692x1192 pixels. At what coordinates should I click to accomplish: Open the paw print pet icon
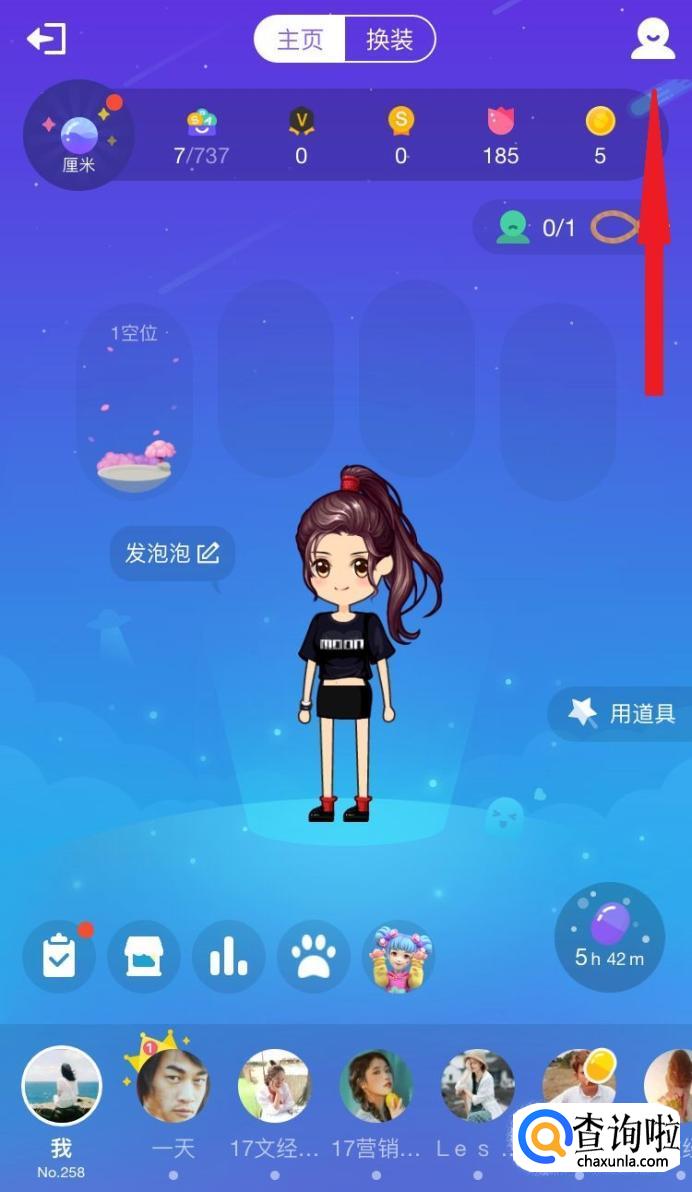tap(314, 957)
